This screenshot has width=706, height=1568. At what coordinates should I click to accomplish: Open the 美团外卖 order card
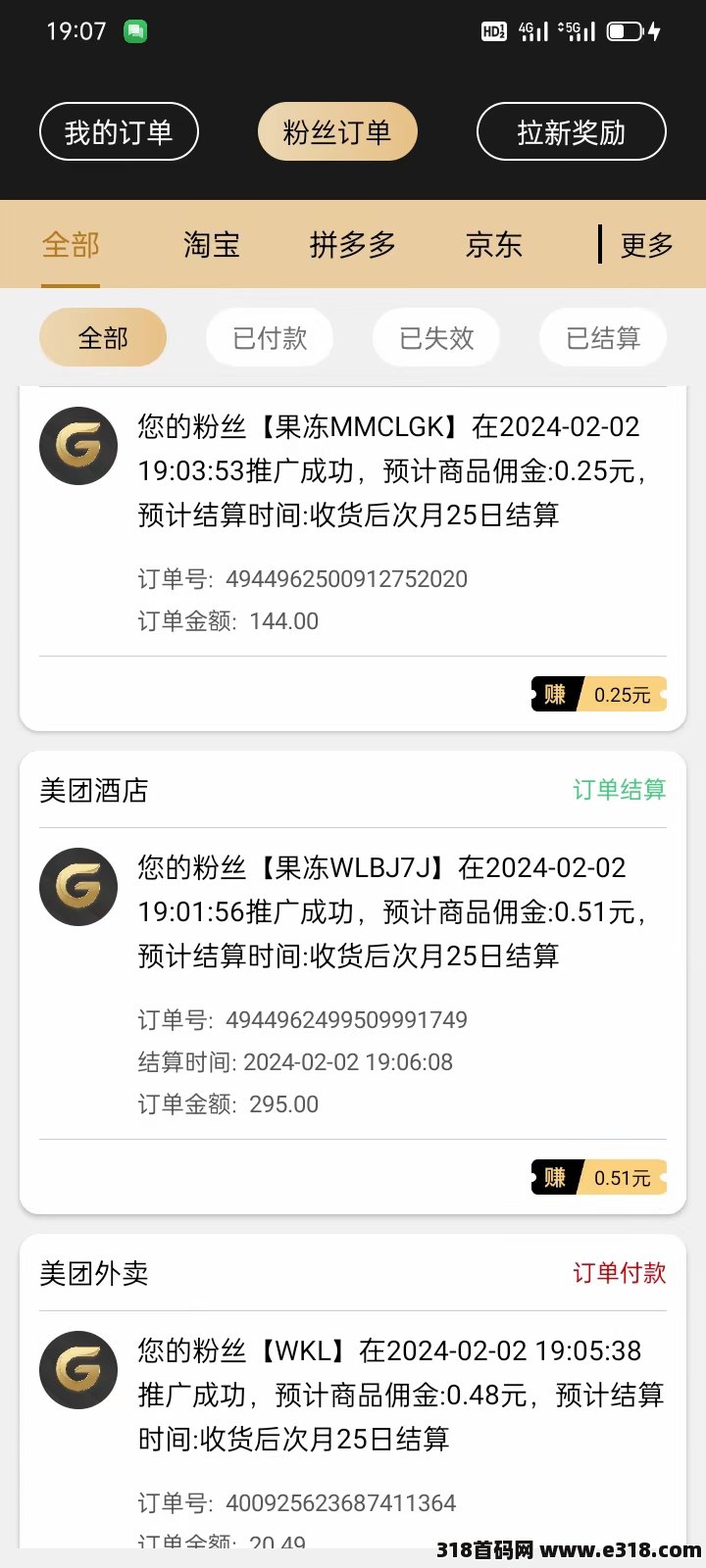tap(353, 1392)
